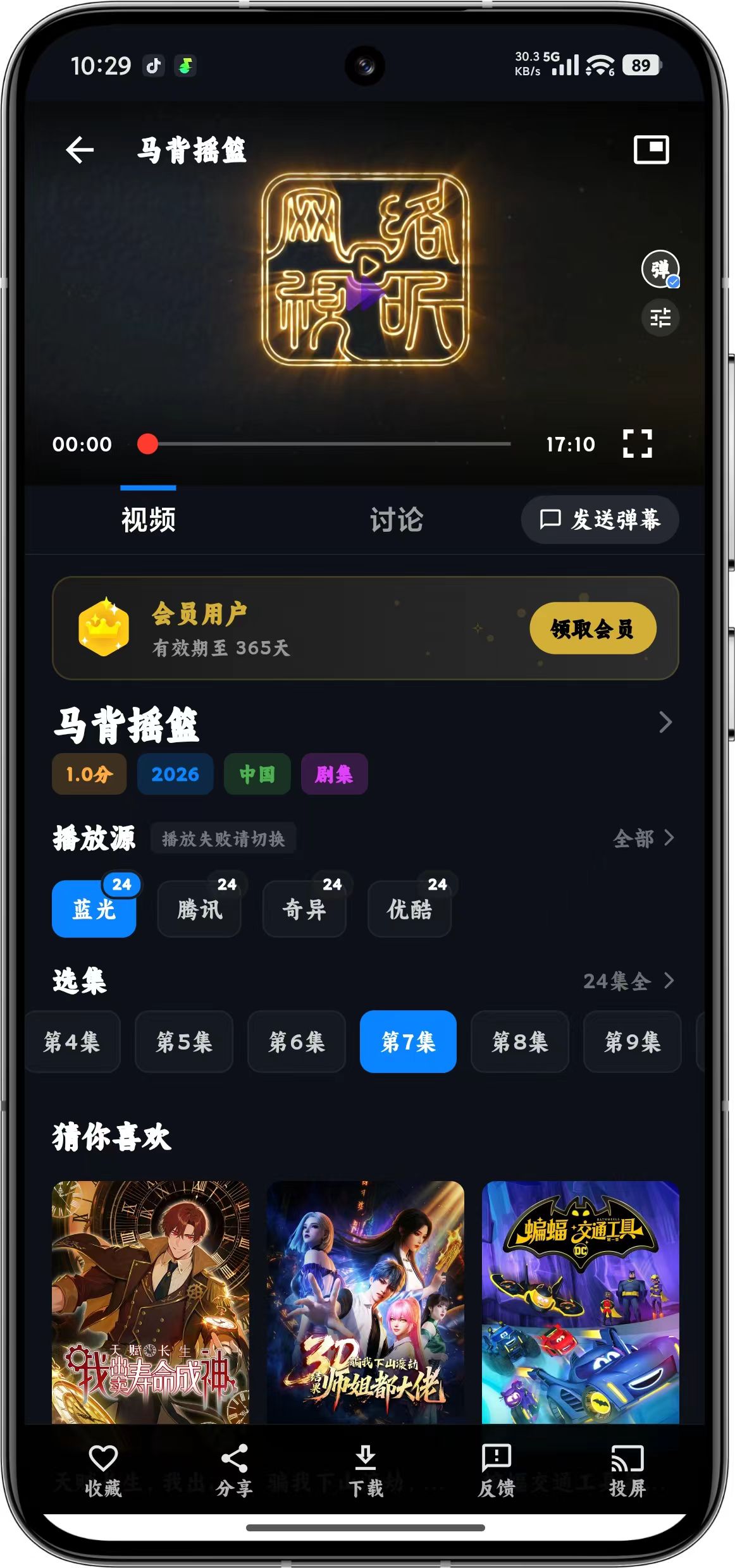Open 发送弹幕 to send a comment
Screen dimensions: 735x1568
click(599, 520)
